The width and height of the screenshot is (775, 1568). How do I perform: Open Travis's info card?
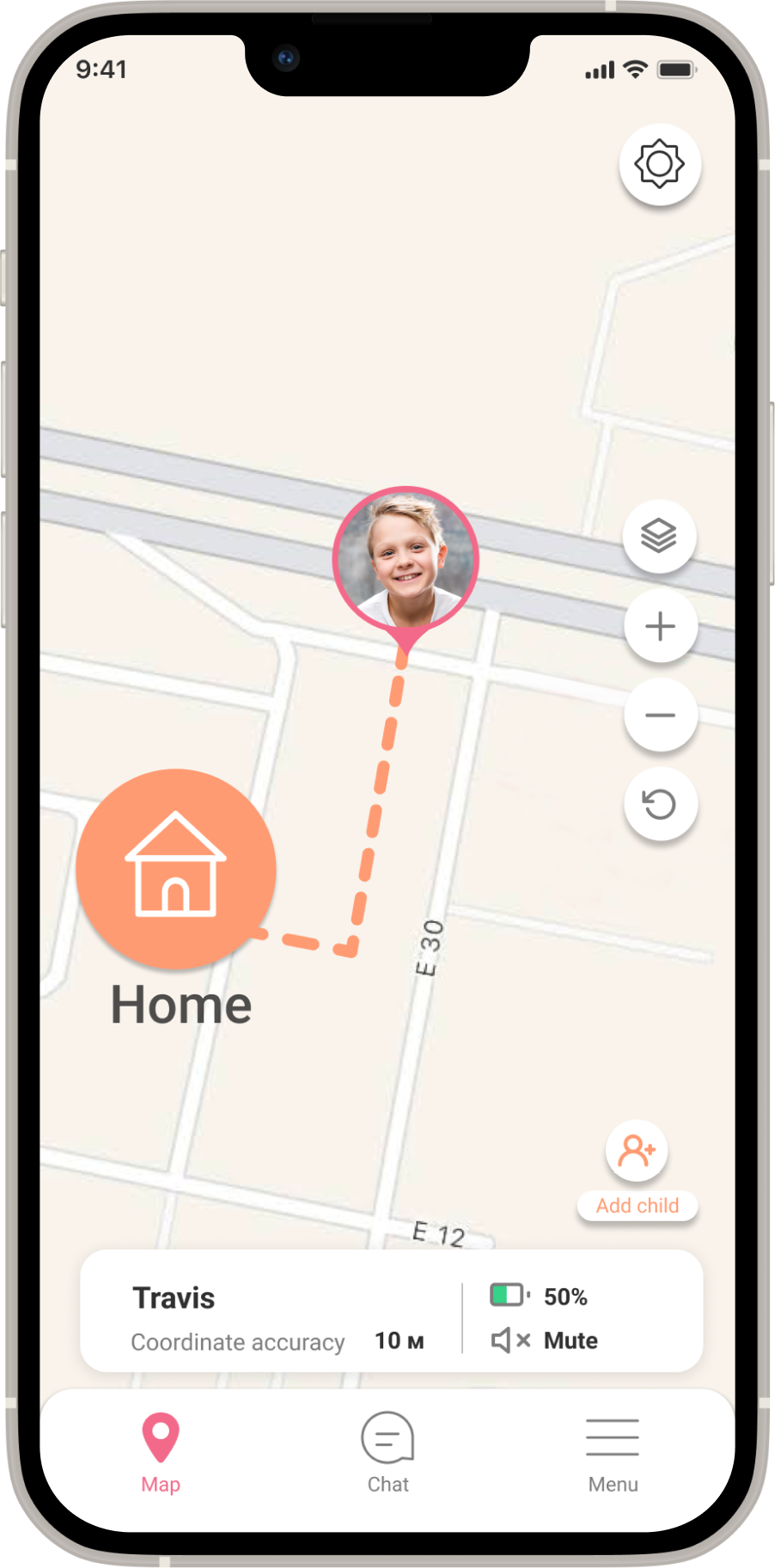[x=258, y=1311]
